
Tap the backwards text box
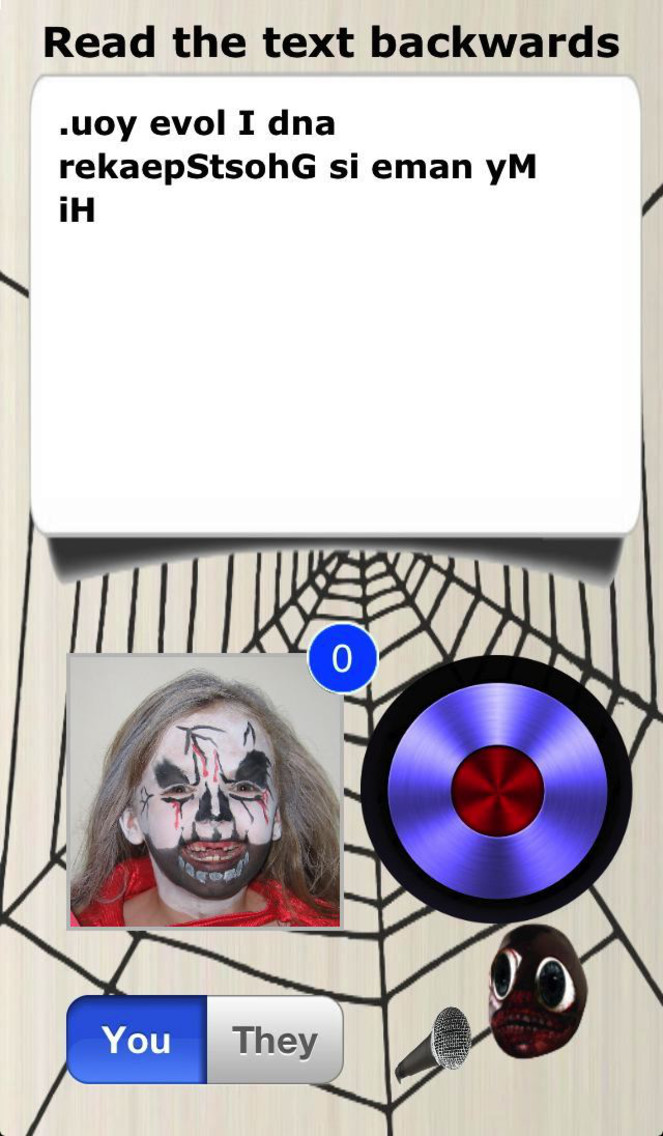(x=335, y=306)
